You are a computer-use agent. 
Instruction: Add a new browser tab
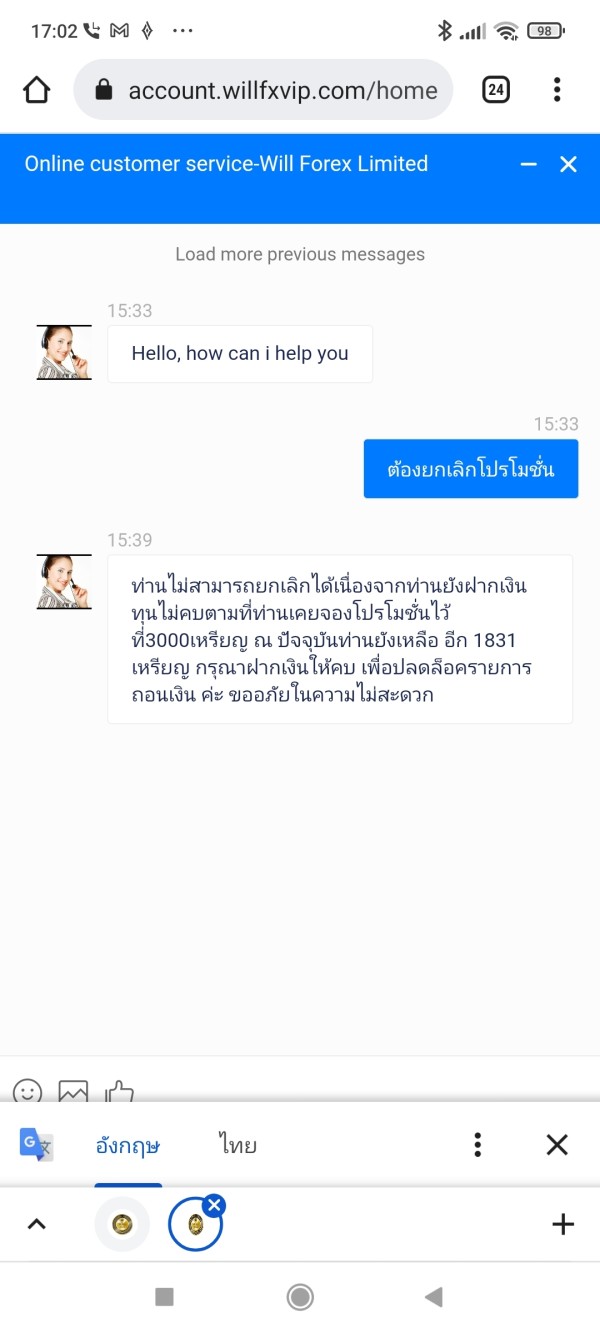pos(563,1224)
